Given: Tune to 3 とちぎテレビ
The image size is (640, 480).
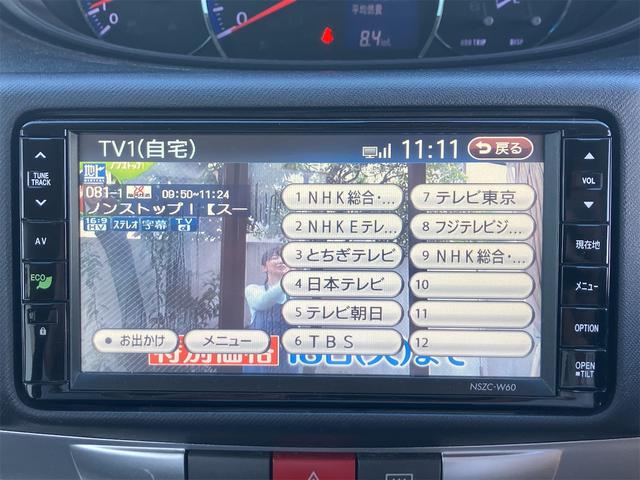Looking at the screenshot, I should pyautogui.click(x=342, y=255).
